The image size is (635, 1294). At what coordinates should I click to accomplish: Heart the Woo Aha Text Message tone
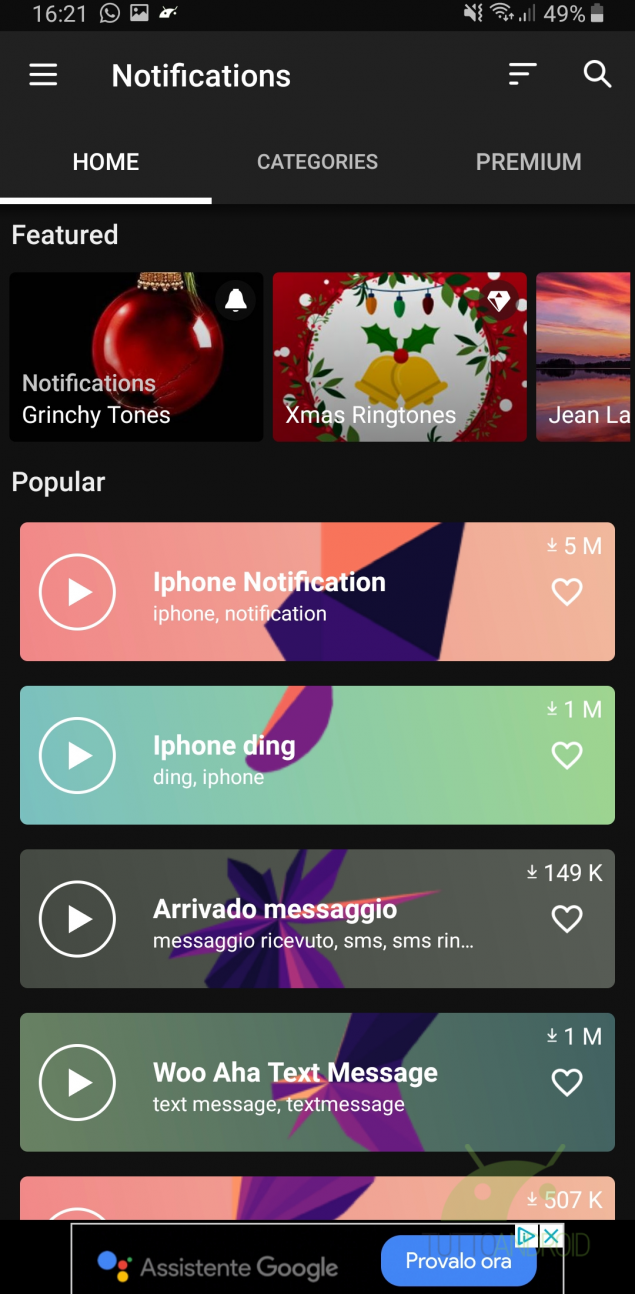(x=567, y=1082)
